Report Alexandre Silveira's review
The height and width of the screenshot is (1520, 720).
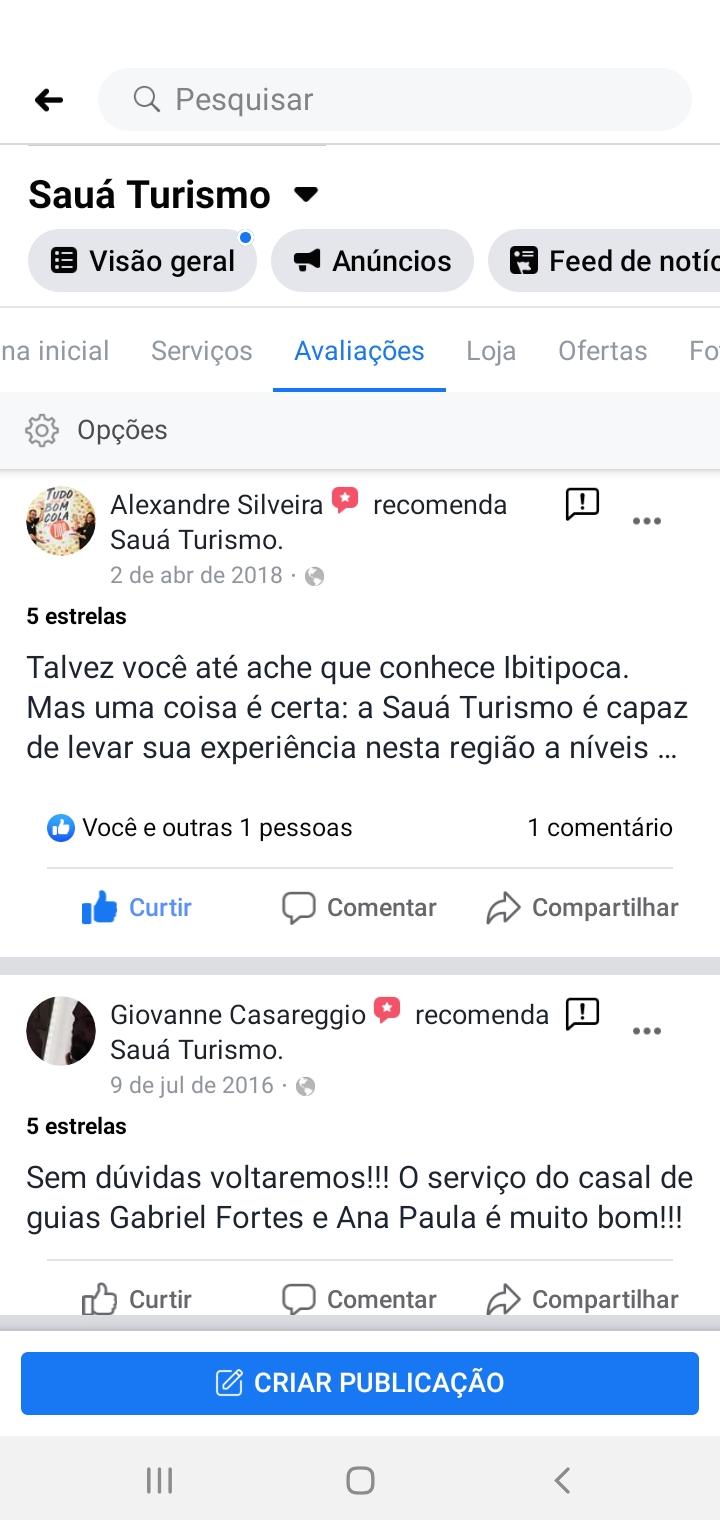pyautogui.click(x=582, y=504)
